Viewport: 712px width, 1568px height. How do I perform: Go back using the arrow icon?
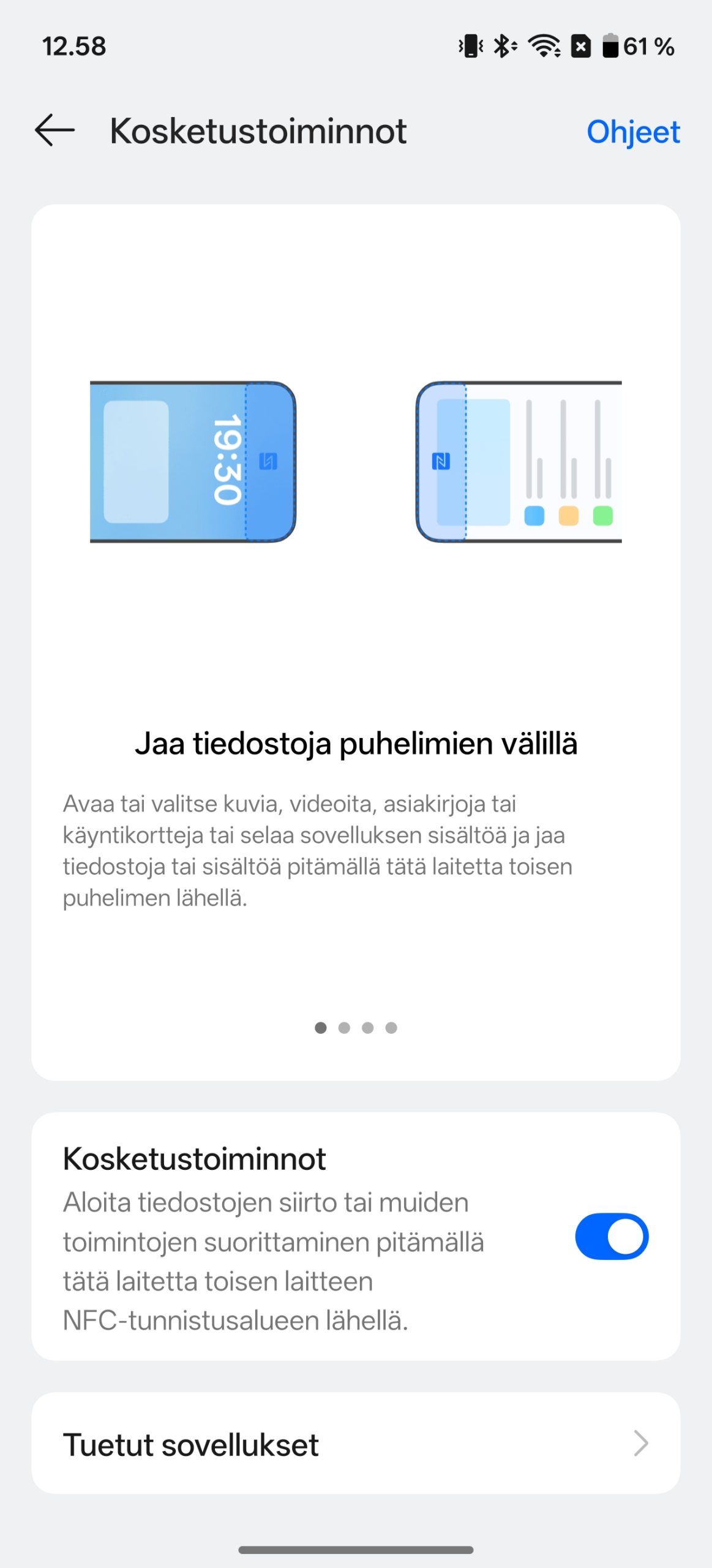(55, 130)
